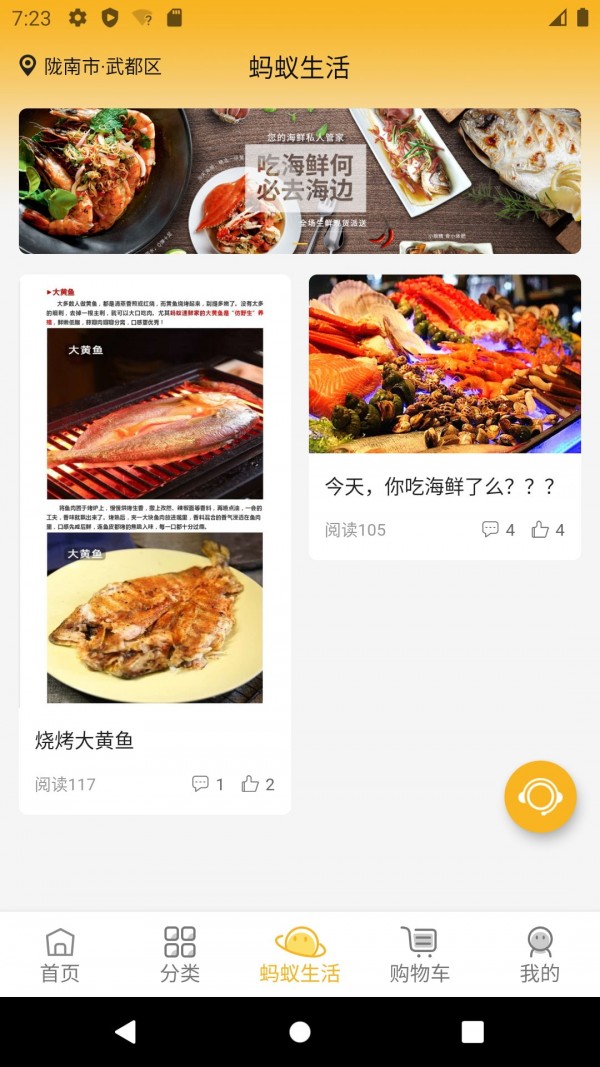Viewport: 600px width, 1067px height.
Task: Like the 烧烤大黄鱼 post
Action: tap(257, 784)
